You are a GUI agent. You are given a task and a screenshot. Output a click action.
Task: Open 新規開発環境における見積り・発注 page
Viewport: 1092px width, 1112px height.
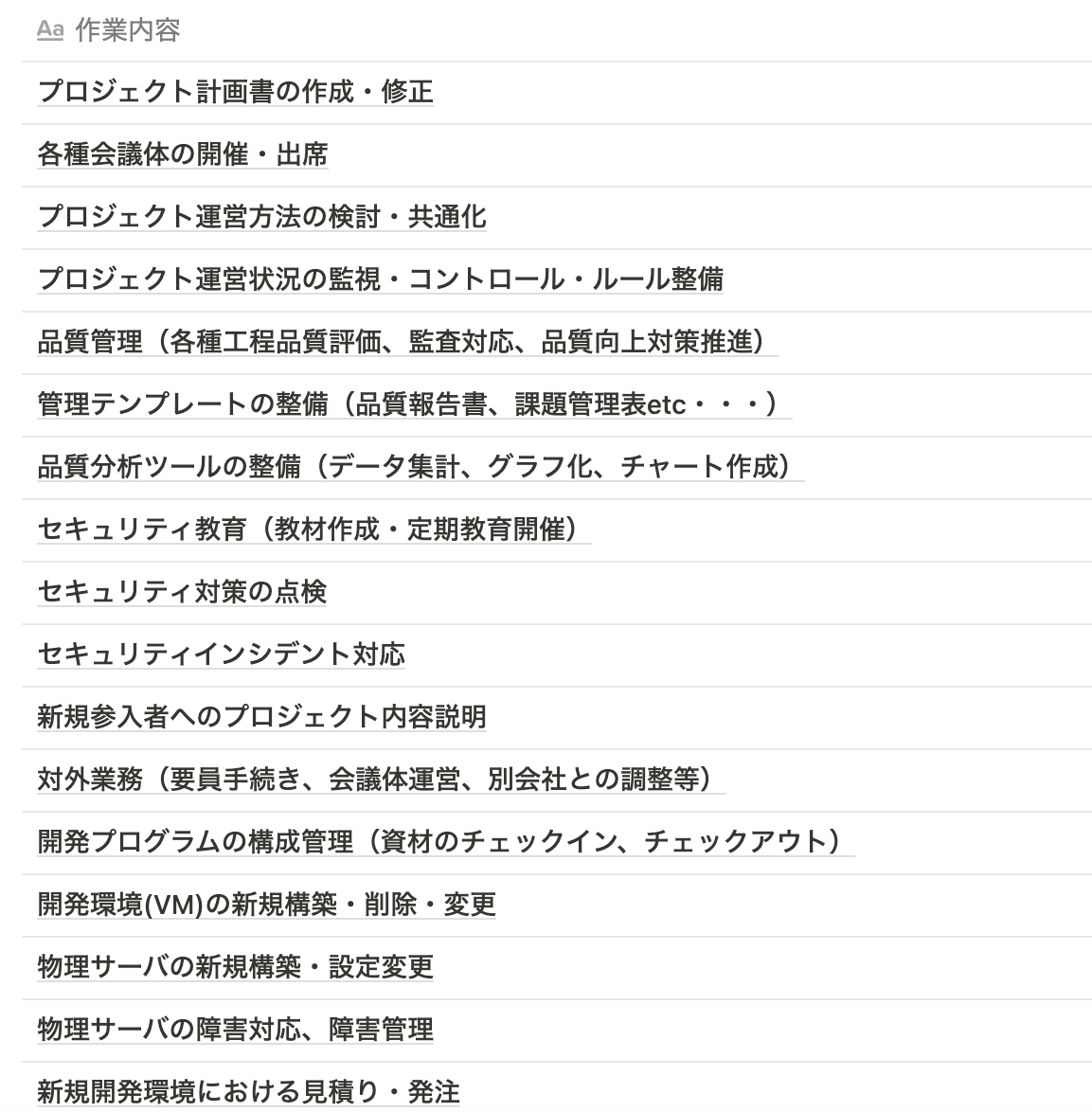248,1092
